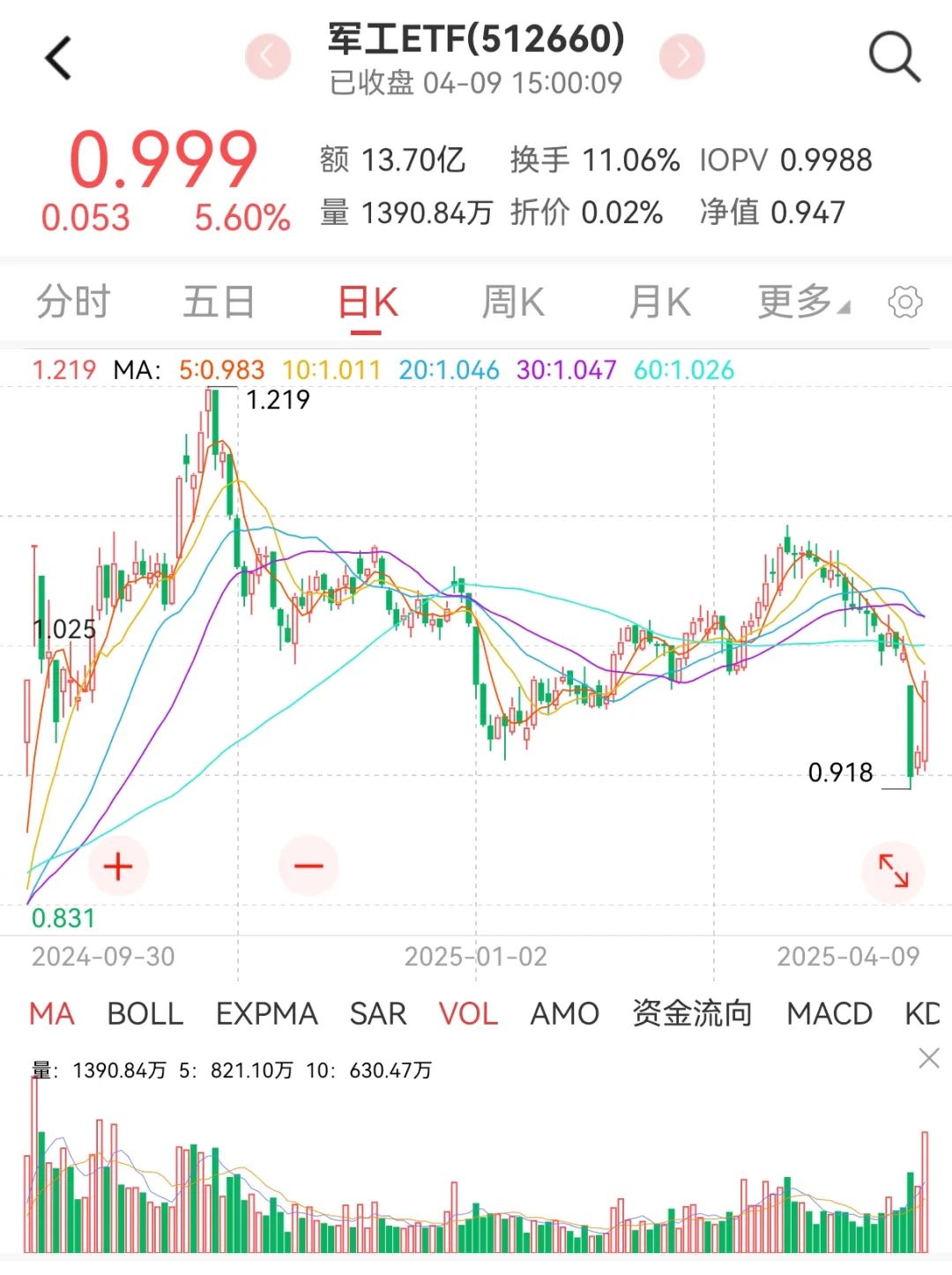The height and width of the screenshot is (1275, 952).
Task: Select the EXPMA indicator option
Action: point(267,1015)
